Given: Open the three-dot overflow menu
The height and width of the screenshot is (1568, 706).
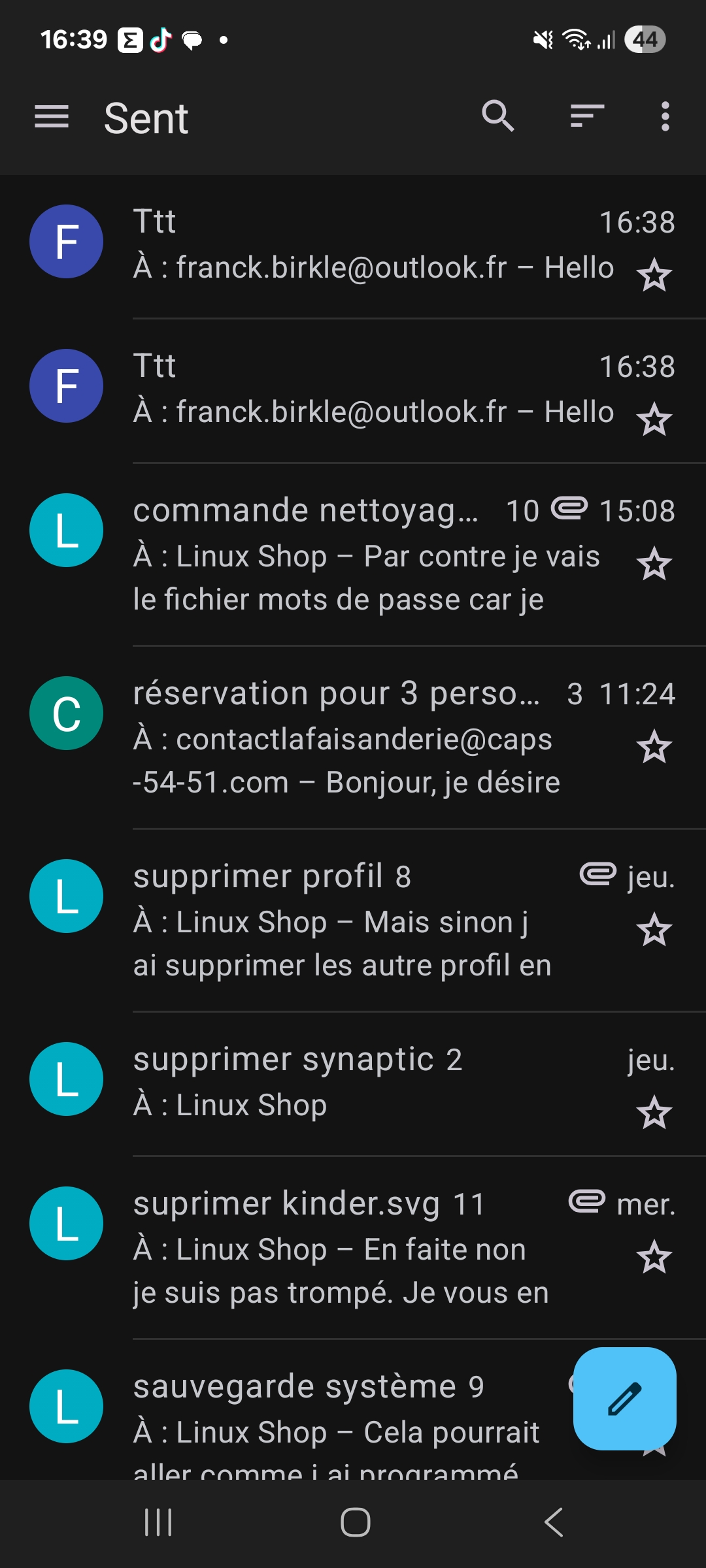Looking at the screenshot, I should click(x=665, y=117).
